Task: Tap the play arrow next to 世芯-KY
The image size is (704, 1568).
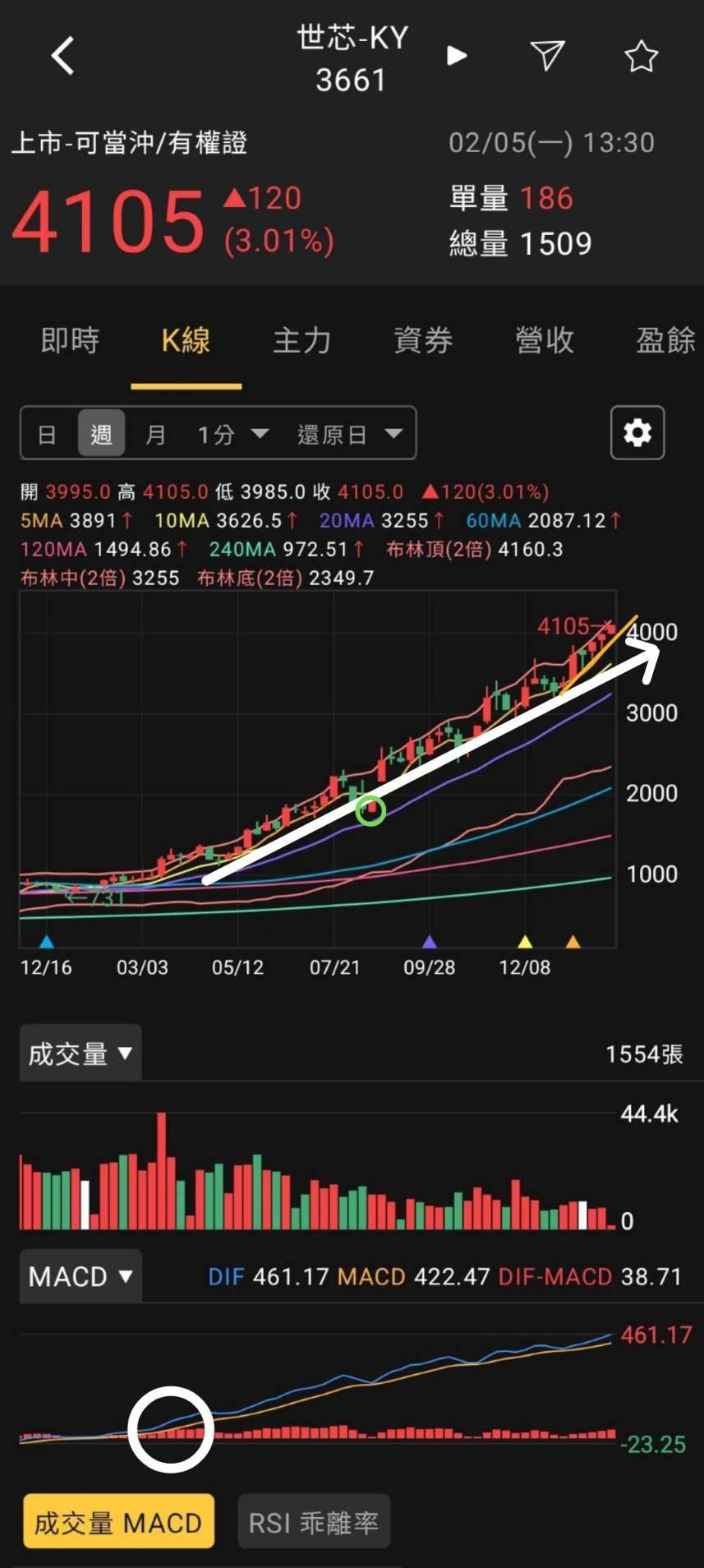Action: pos(457,55)
